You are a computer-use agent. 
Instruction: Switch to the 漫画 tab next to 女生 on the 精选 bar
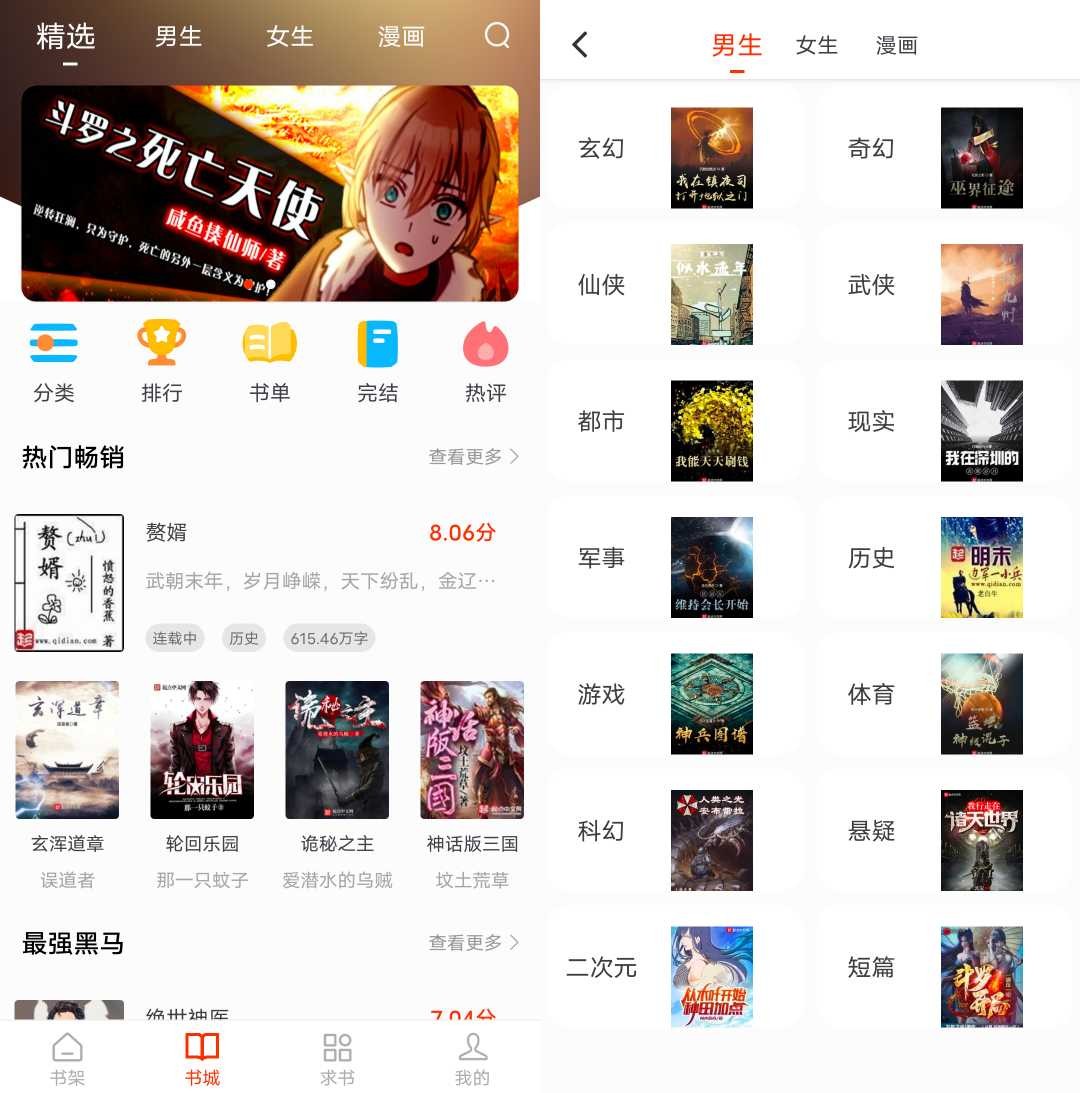[401, 37]
